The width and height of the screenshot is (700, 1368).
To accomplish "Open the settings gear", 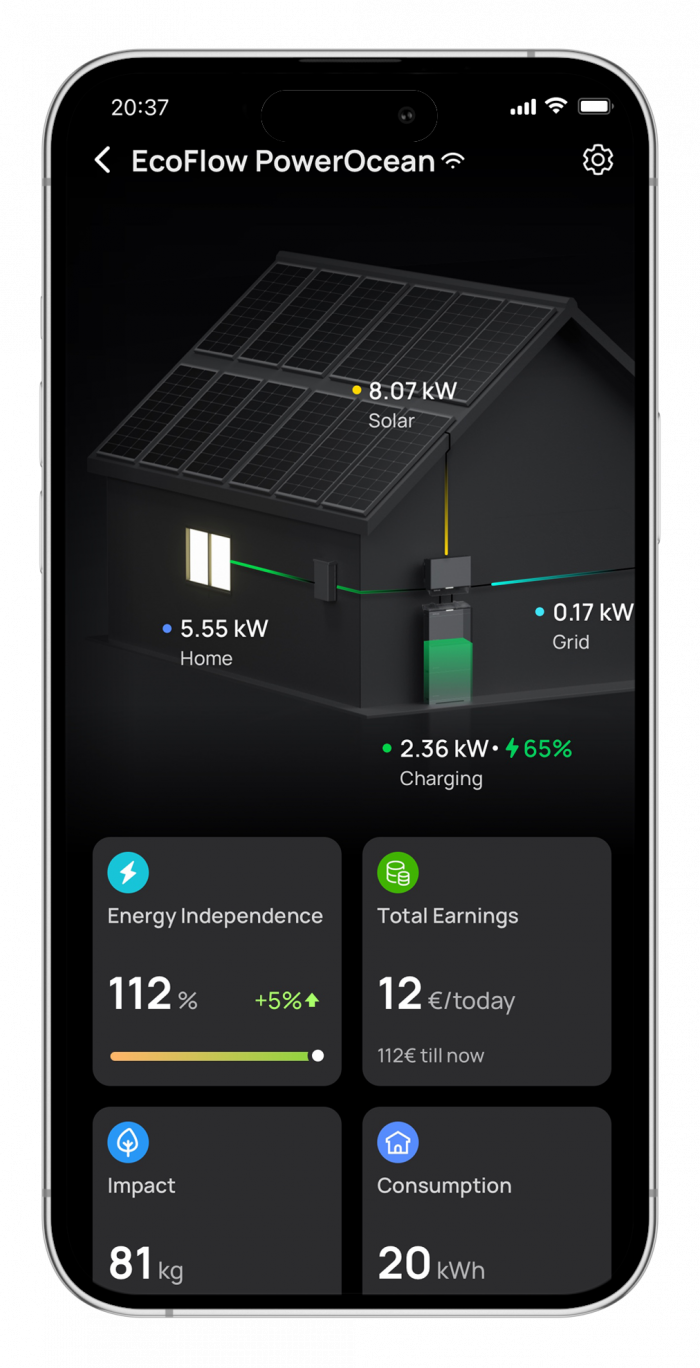I will coord(597,160).
